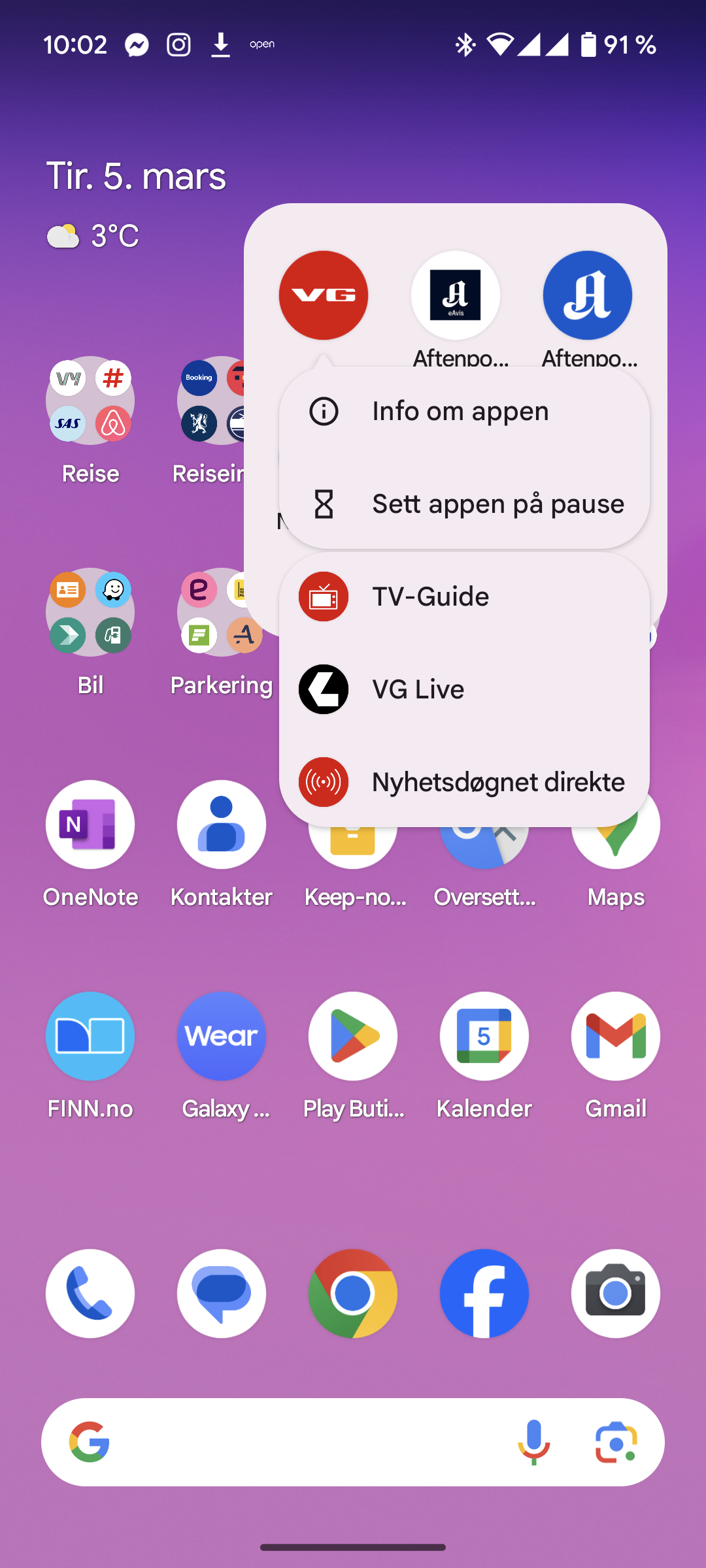Open FINN.no app
Viewport: 706px width, 1568px height.
pos(90,1036)
